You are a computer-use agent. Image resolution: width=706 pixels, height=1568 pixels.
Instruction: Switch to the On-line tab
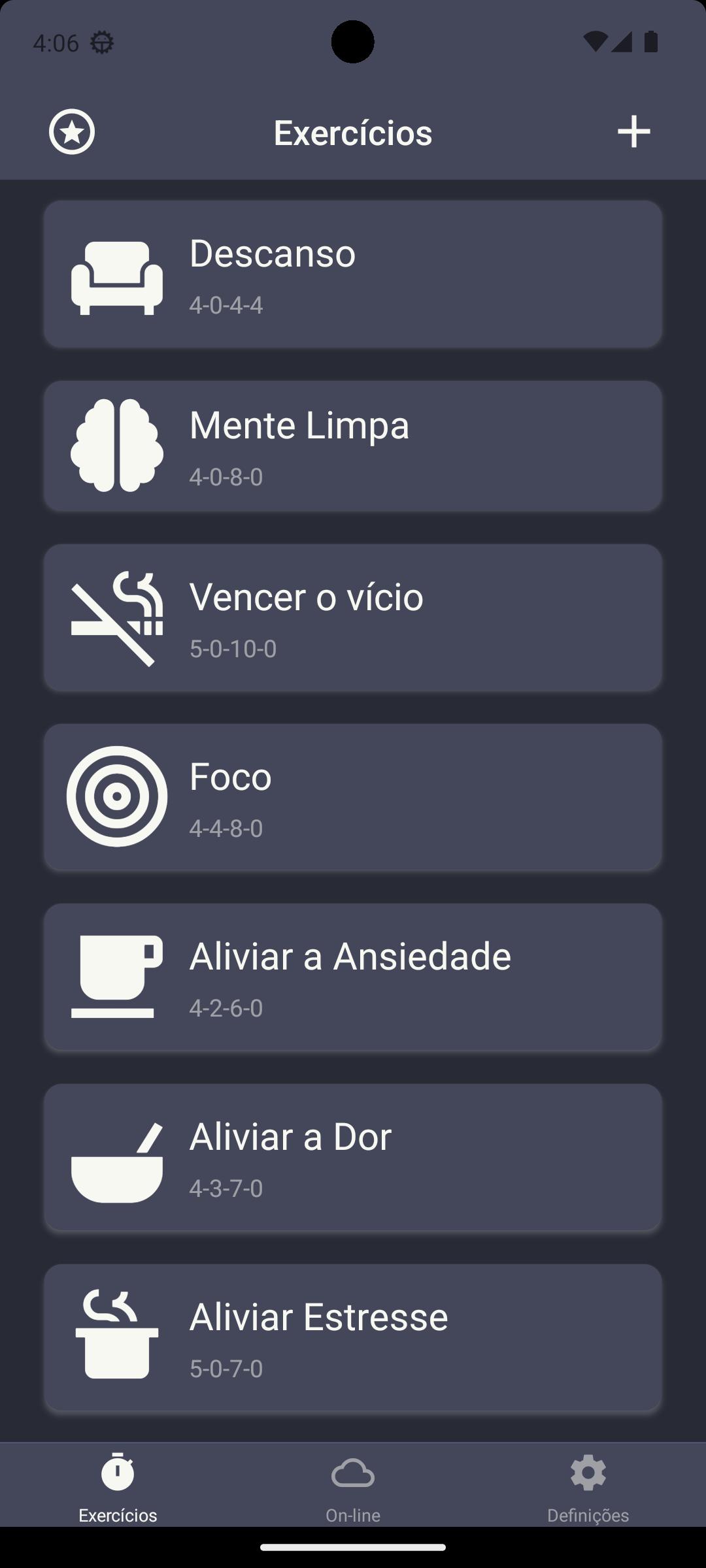coord(353,1485)
